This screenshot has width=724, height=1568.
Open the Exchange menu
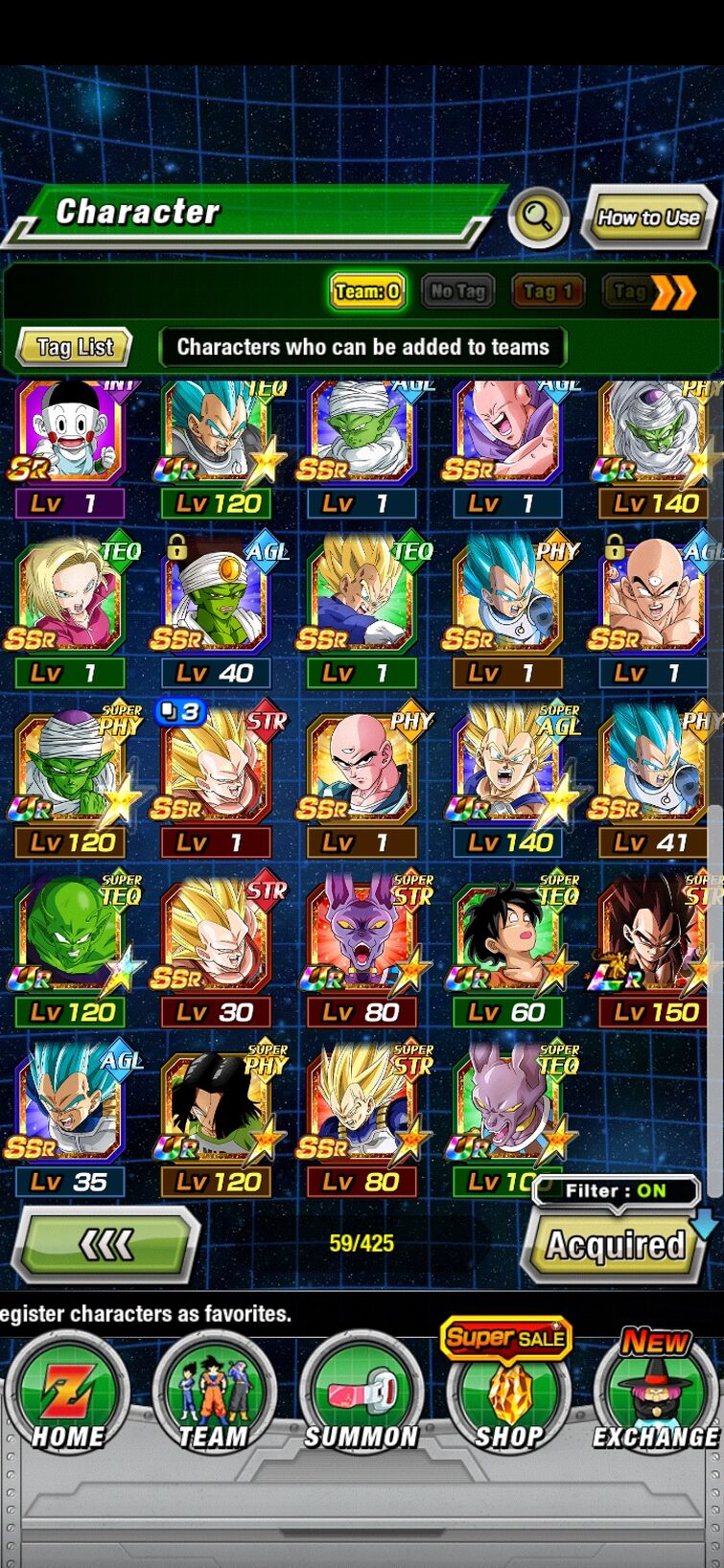point(656,1395)
